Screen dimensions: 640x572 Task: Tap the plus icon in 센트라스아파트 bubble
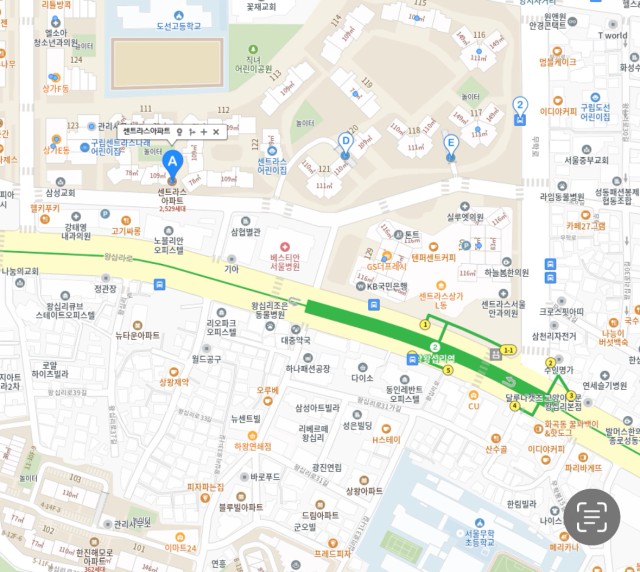pyautogui.click(x=203, y=132)
